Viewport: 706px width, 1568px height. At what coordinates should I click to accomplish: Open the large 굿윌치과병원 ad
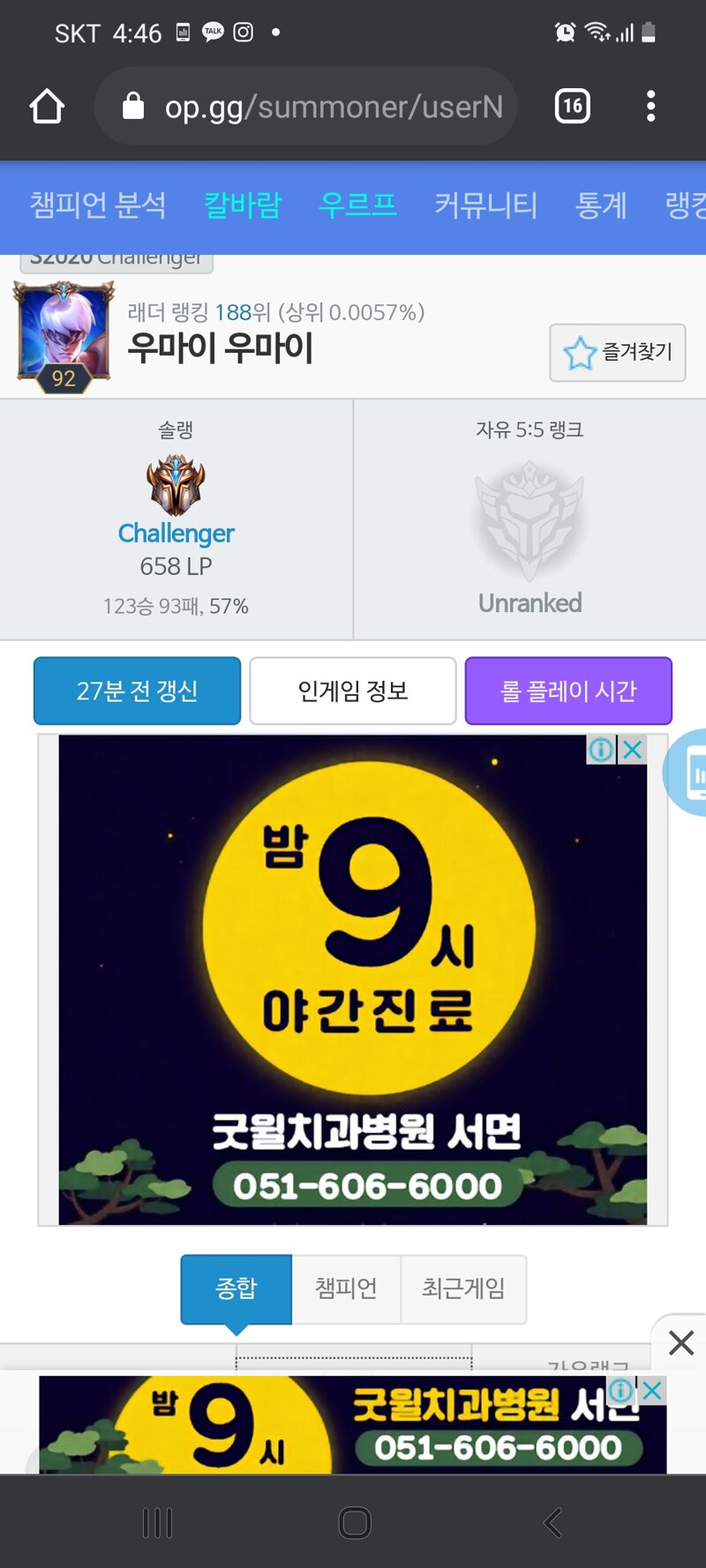(x=353, y=979)
